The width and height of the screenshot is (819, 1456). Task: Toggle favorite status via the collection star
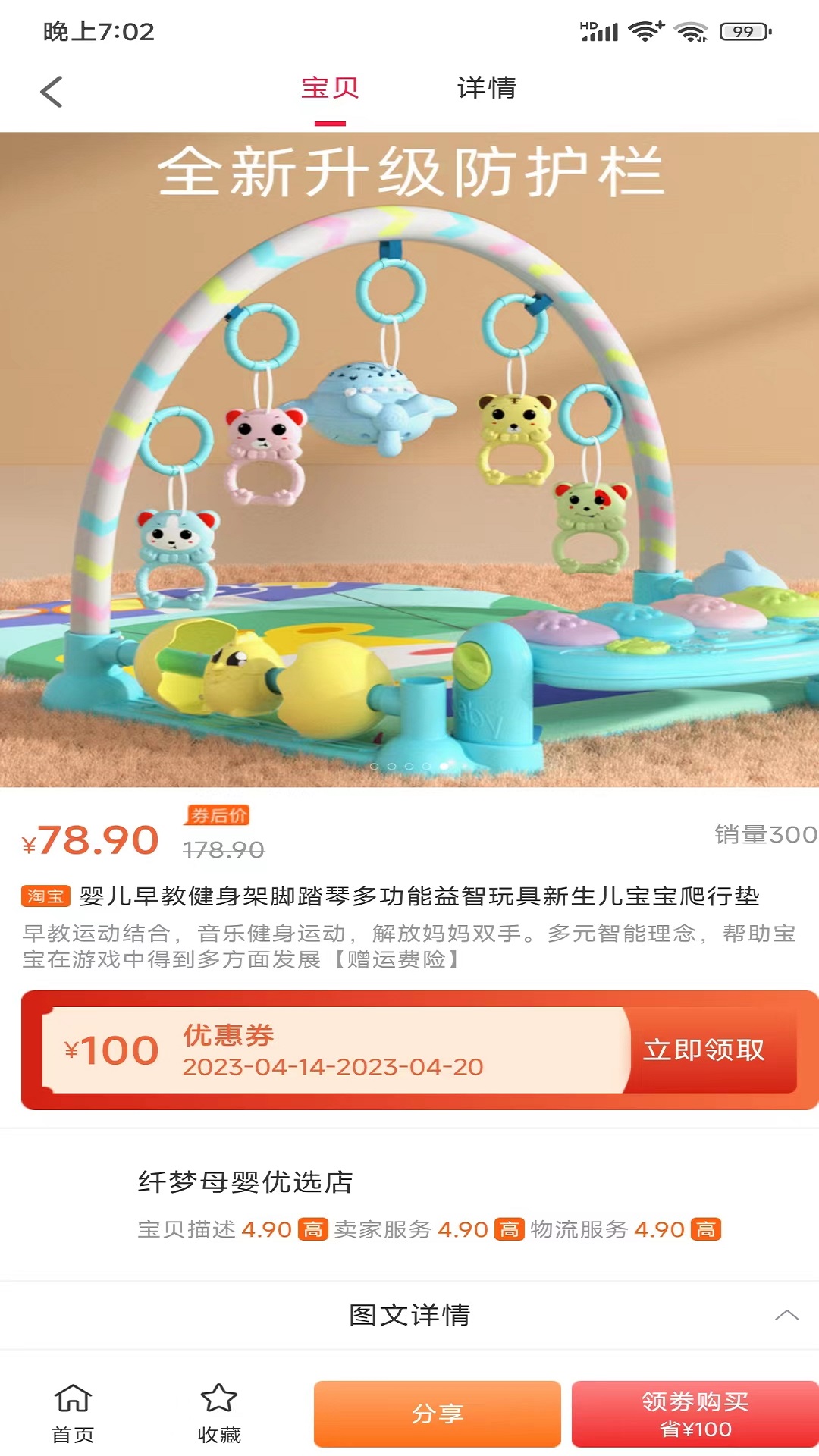coord(218,1399)
